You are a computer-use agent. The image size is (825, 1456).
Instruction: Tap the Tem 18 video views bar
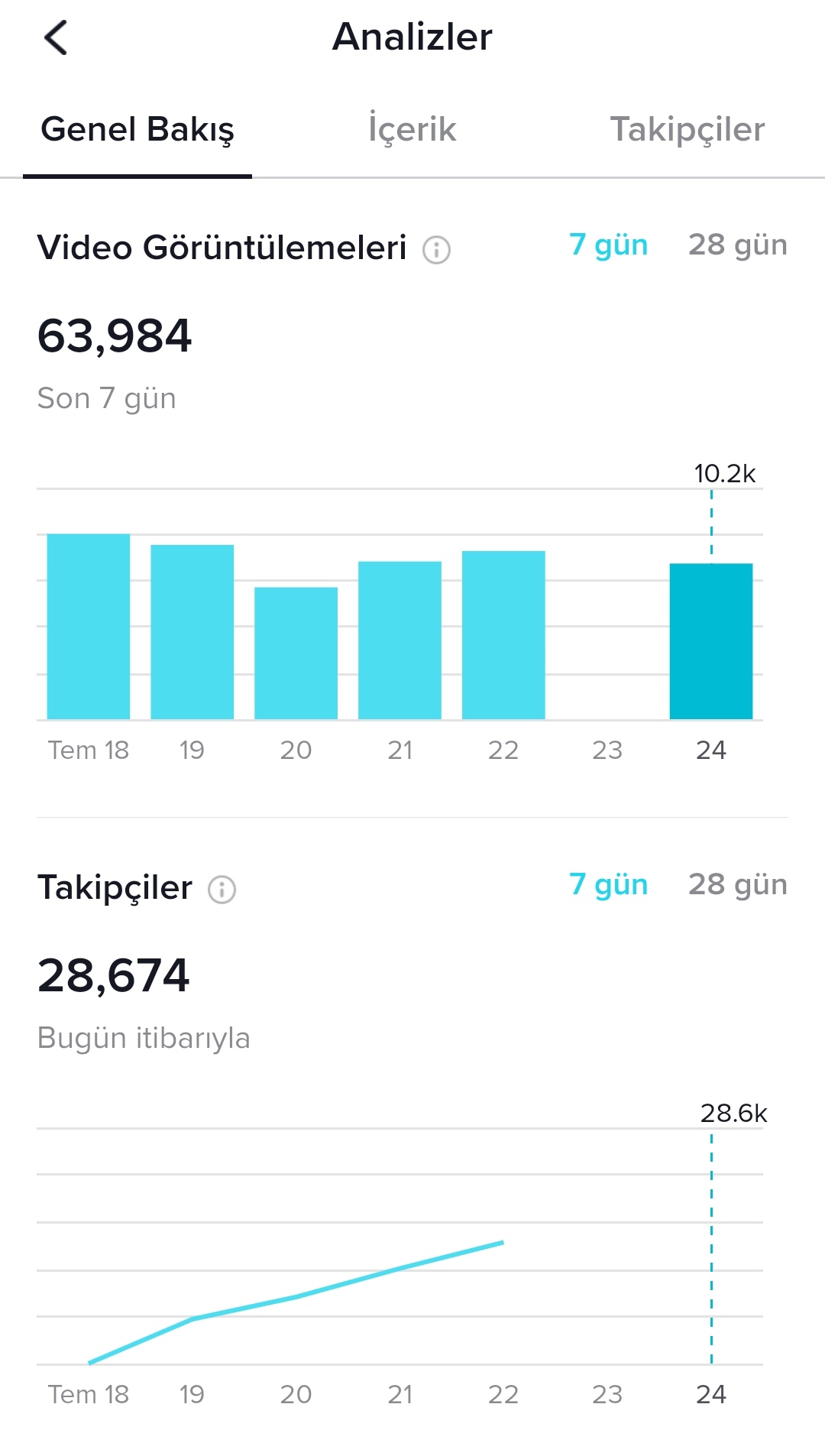[x=89, y=627]
